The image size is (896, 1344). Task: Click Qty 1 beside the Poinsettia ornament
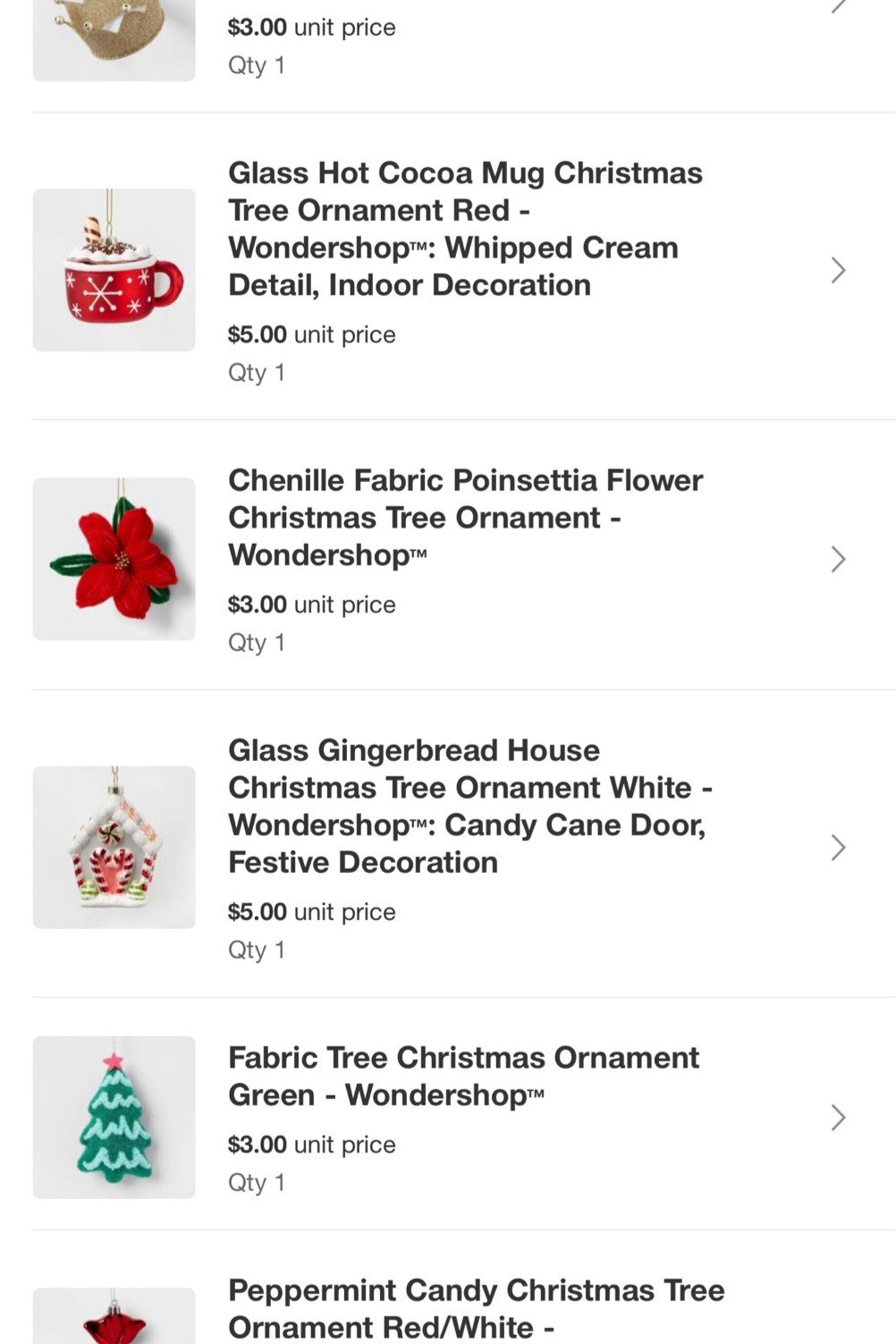257,642
